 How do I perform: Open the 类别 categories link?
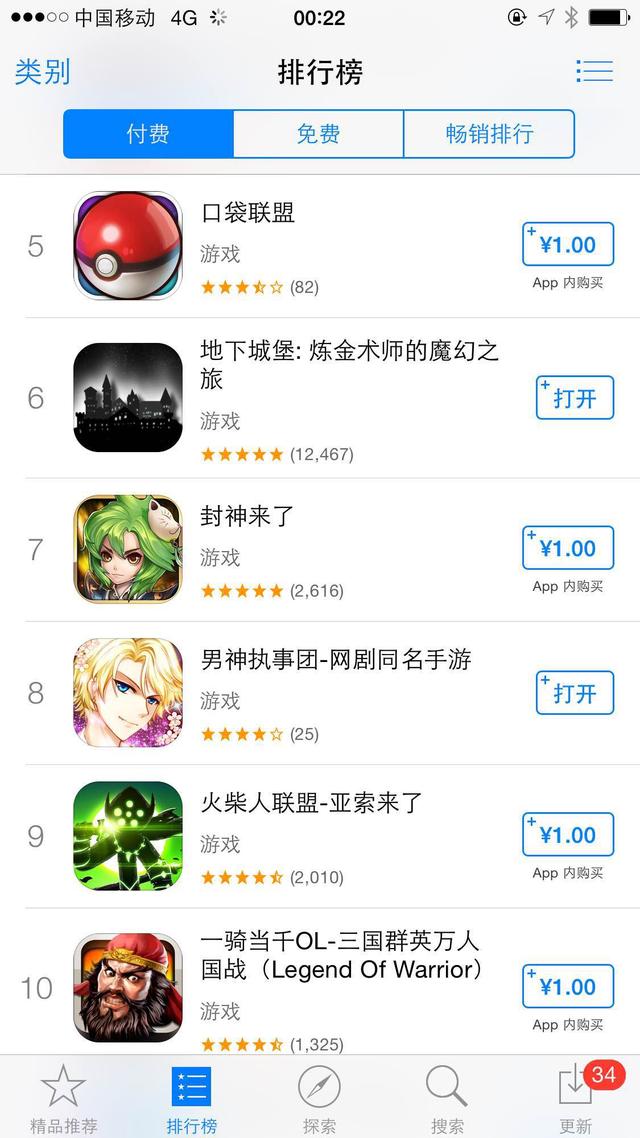(x=43, y=73)
